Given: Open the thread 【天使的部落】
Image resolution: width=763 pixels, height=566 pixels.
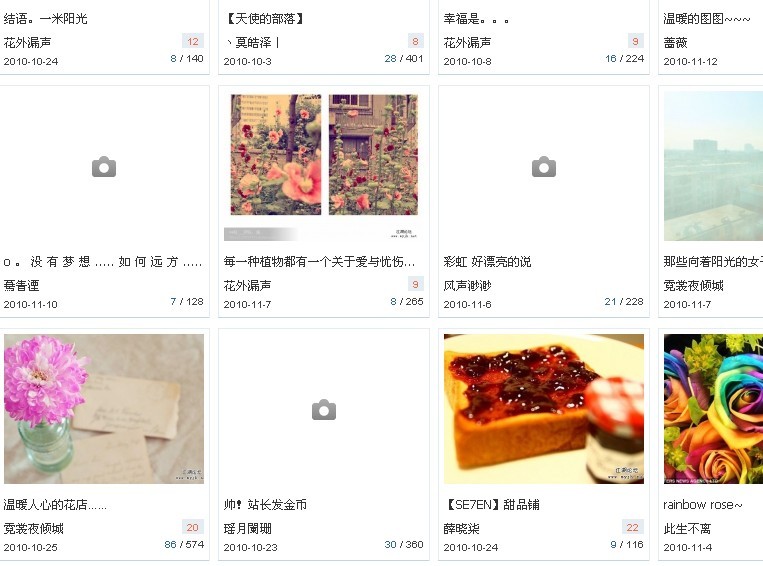Looking at the screenshot, I should [x=264, y=19].
